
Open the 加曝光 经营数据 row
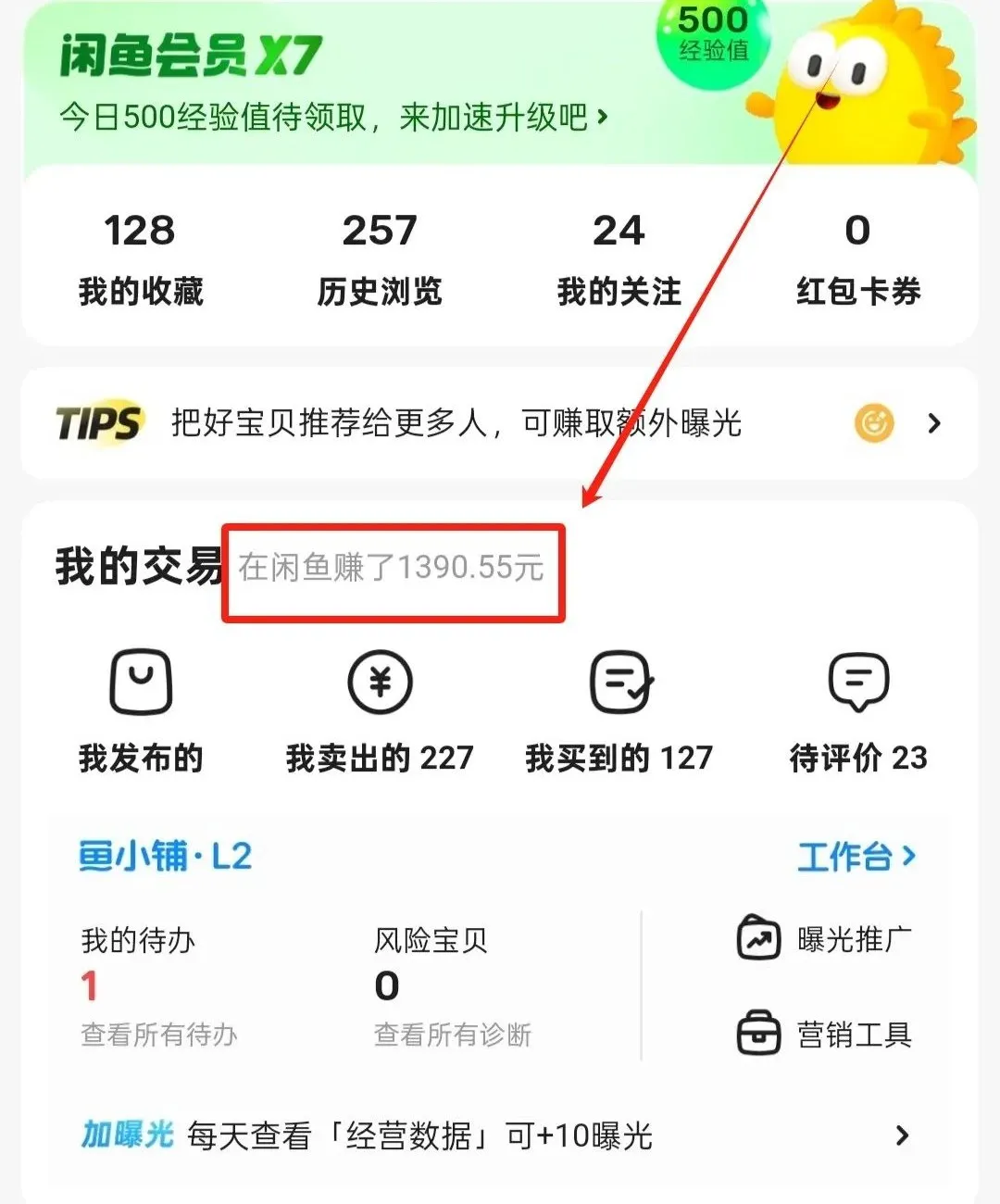pos(500,1135)
